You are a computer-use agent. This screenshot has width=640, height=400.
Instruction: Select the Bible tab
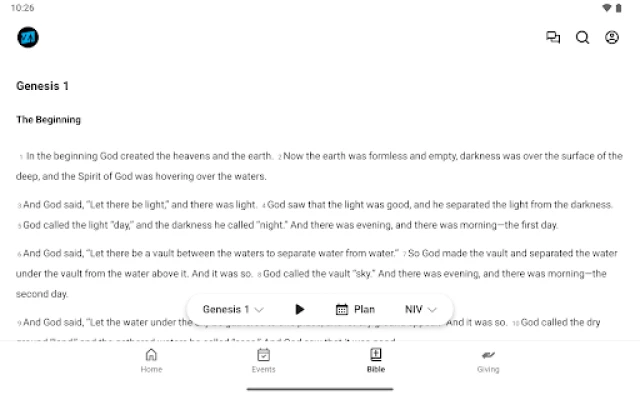(x=376, y=360)
